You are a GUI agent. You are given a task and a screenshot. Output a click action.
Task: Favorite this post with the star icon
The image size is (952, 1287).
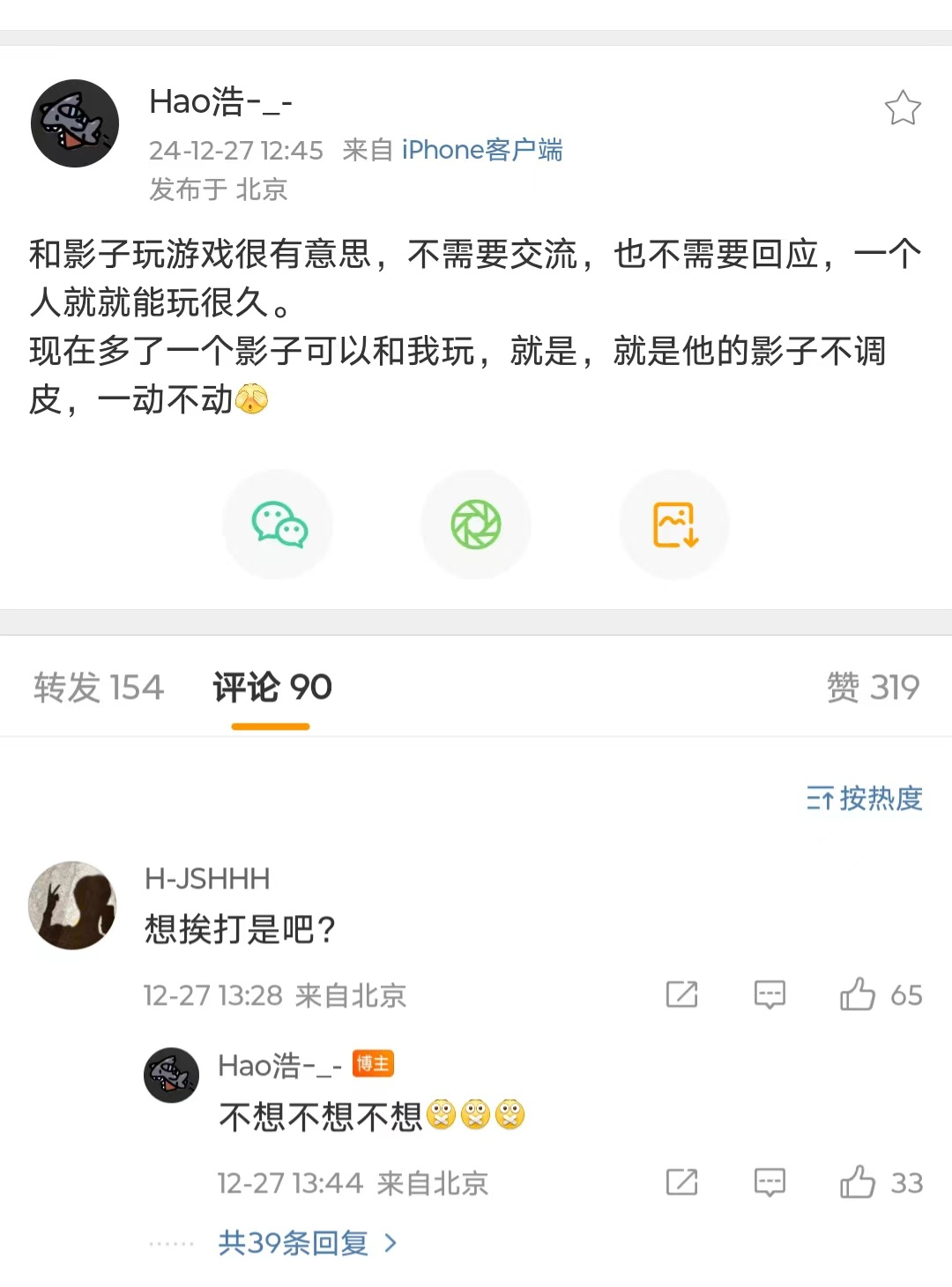[x=903, y=108]
